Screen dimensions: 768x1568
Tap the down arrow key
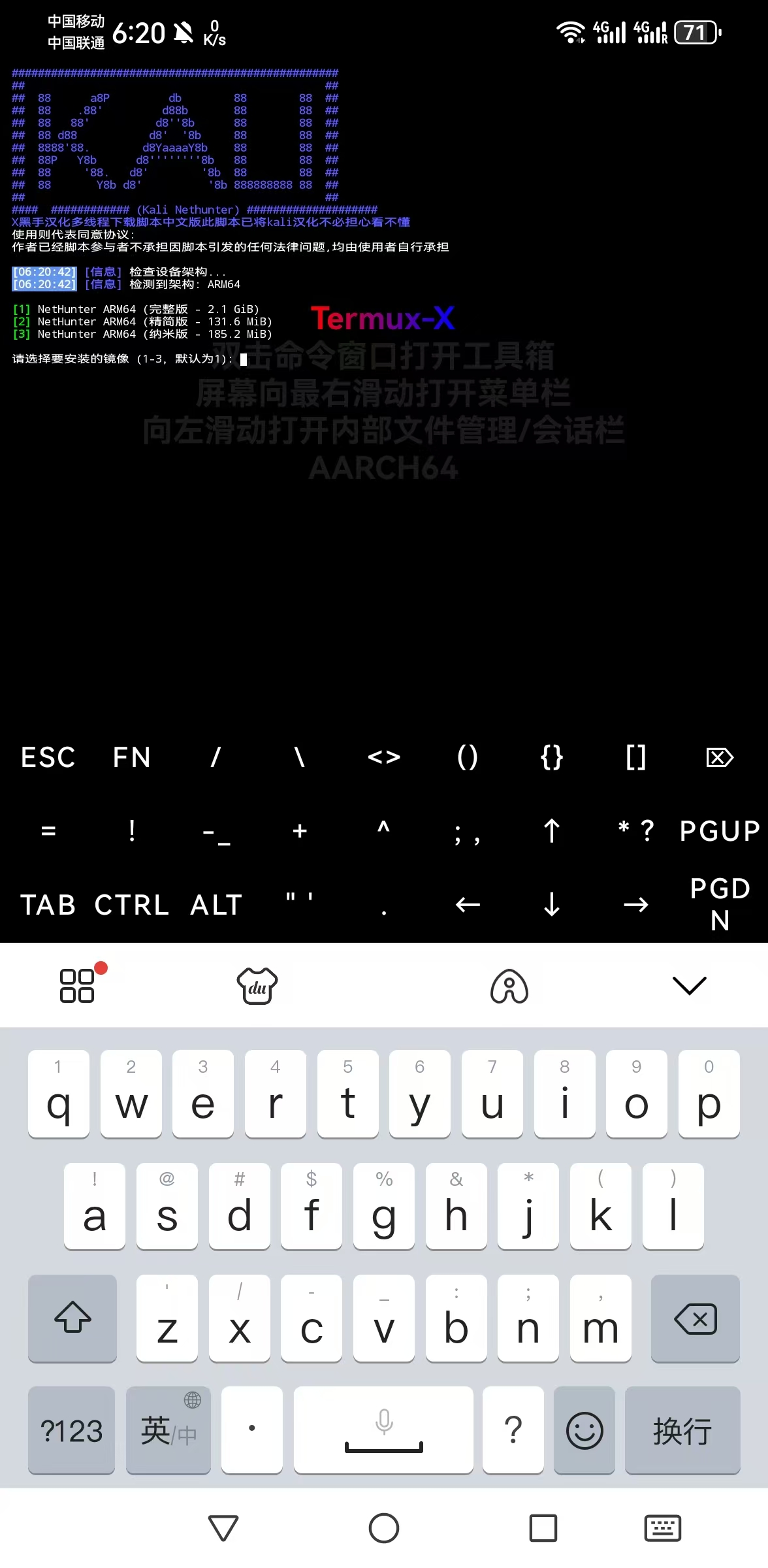(x=552, y=905)
